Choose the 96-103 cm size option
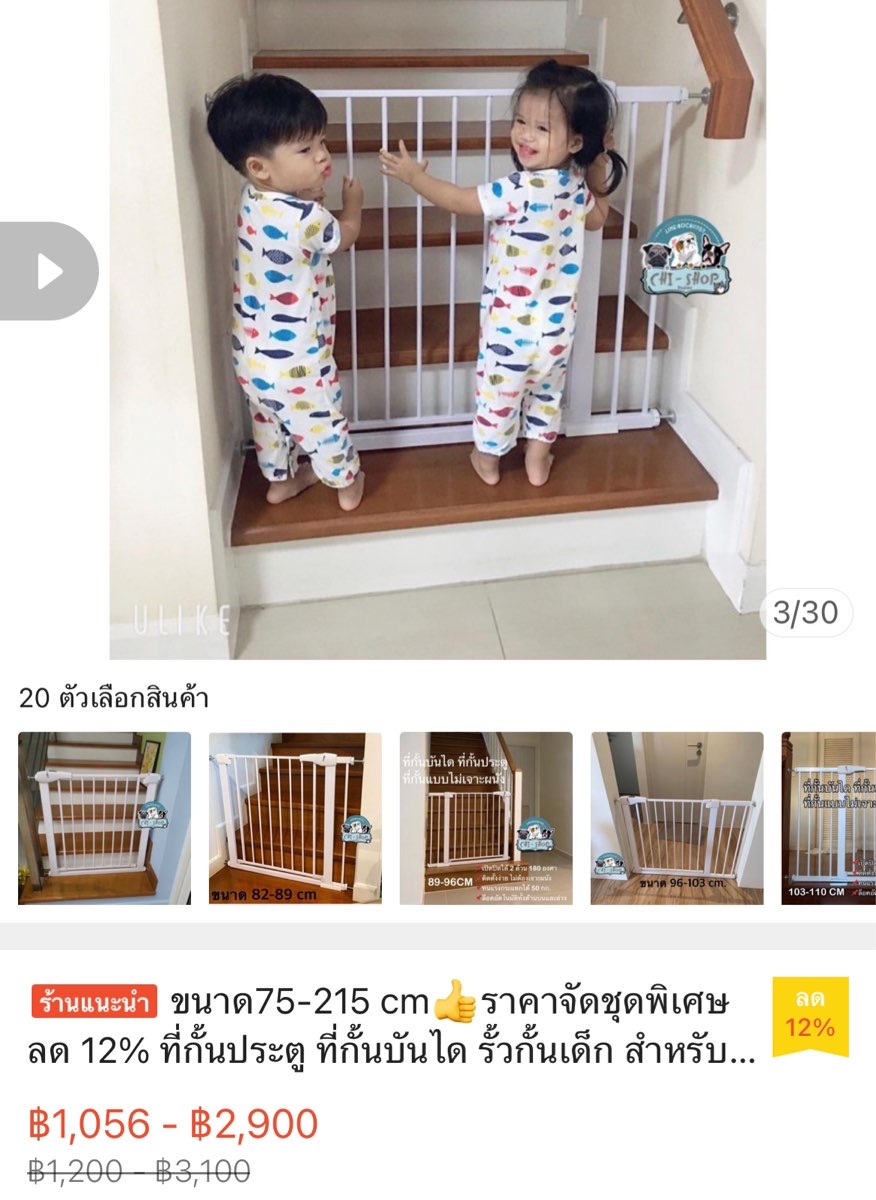The image size is (876, 1200). [x=677, y=818]
